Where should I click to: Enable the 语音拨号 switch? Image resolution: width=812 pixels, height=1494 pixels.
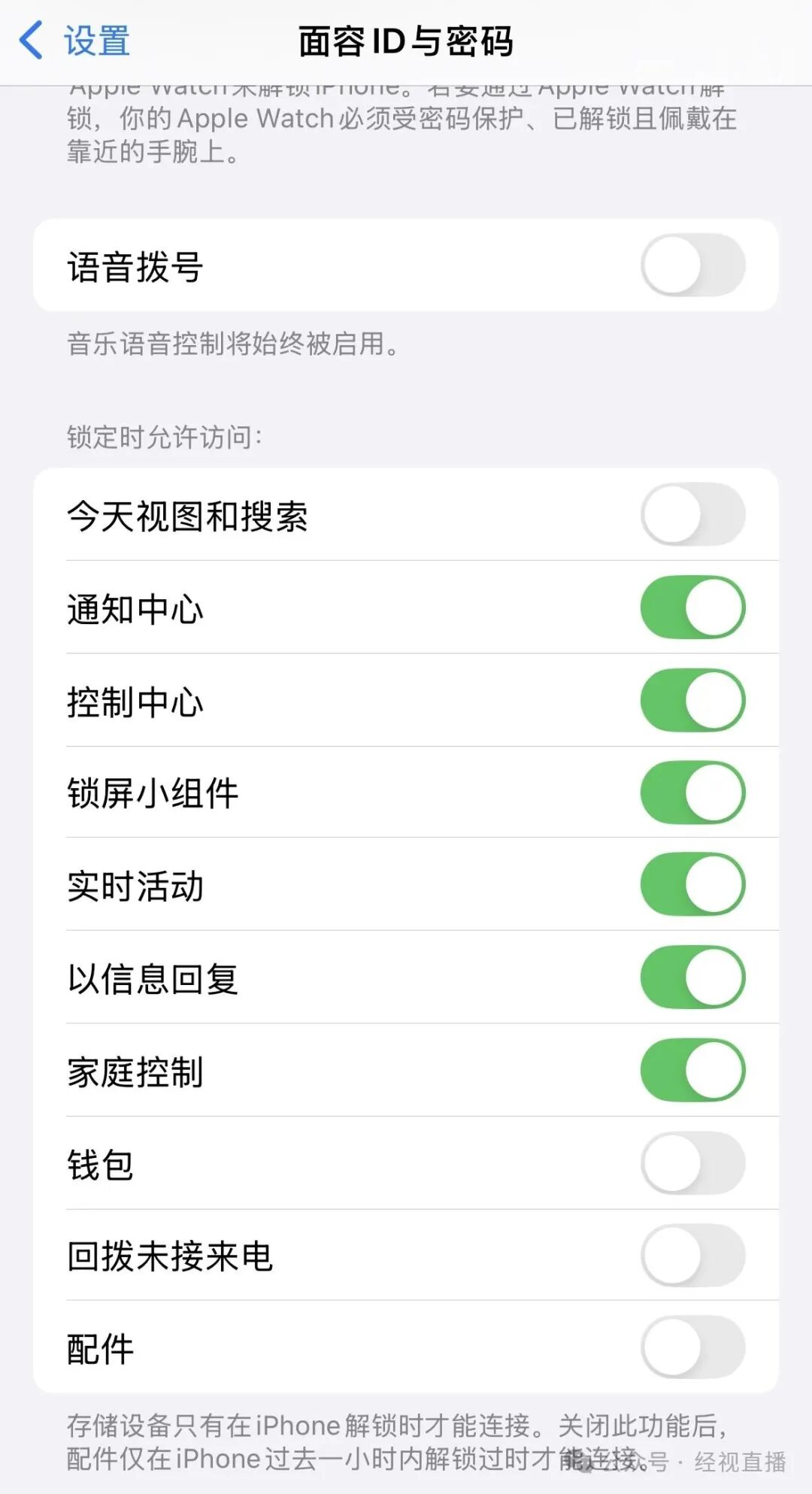(x=692, y=265)
